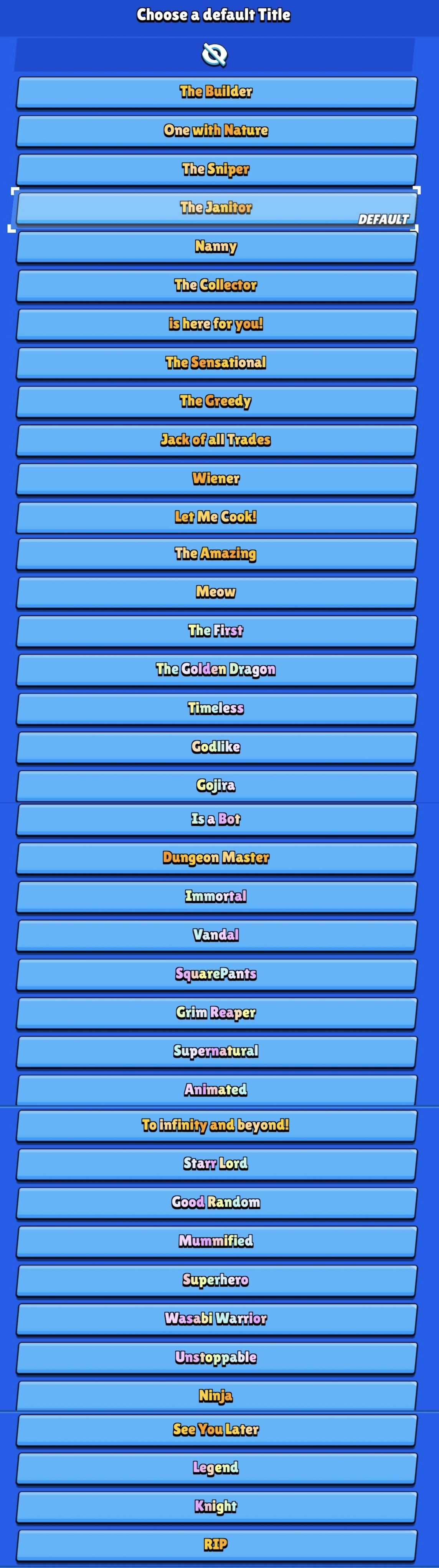
Task: Select One with Nature title
Action: point(216,130)
